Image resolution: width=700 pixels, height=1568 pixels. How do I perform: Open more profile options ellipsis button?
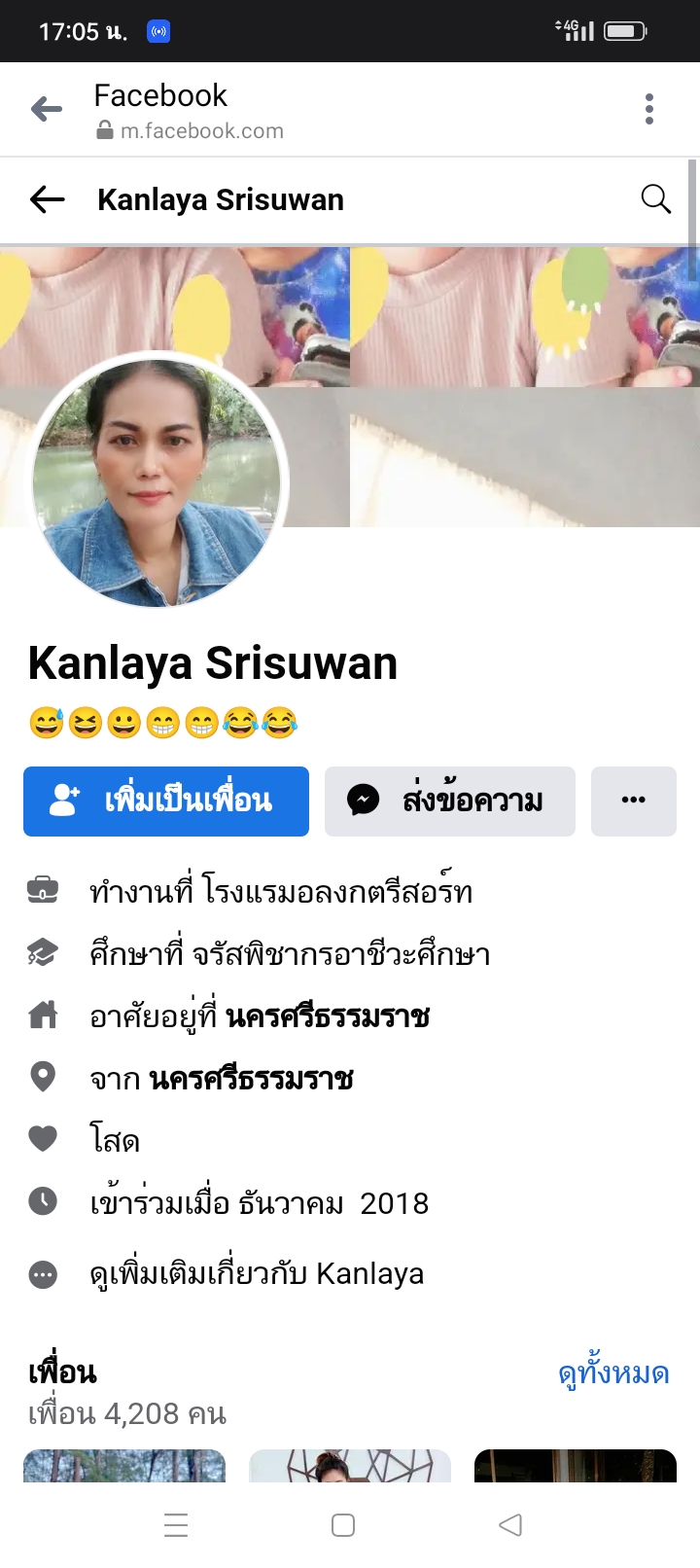(x=633, y=801)
